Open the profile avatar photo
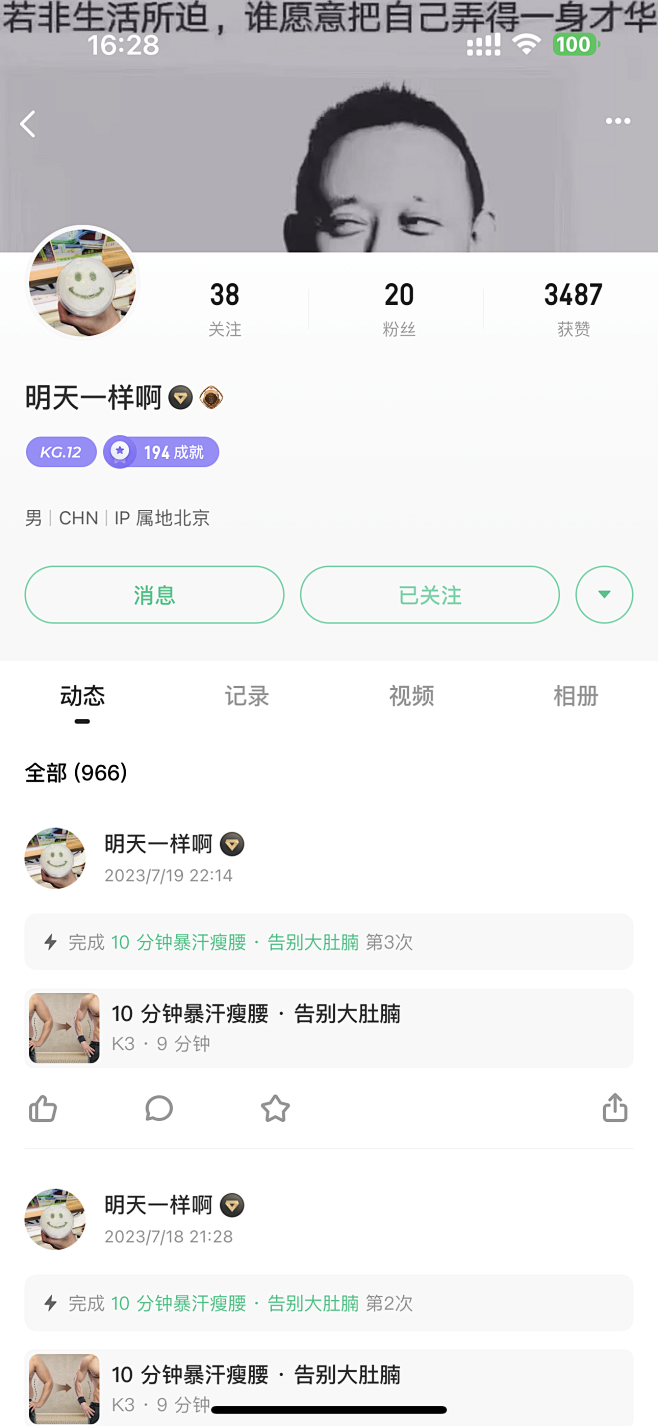Screen dimensions: 658x1426 (x=83, y=282)
